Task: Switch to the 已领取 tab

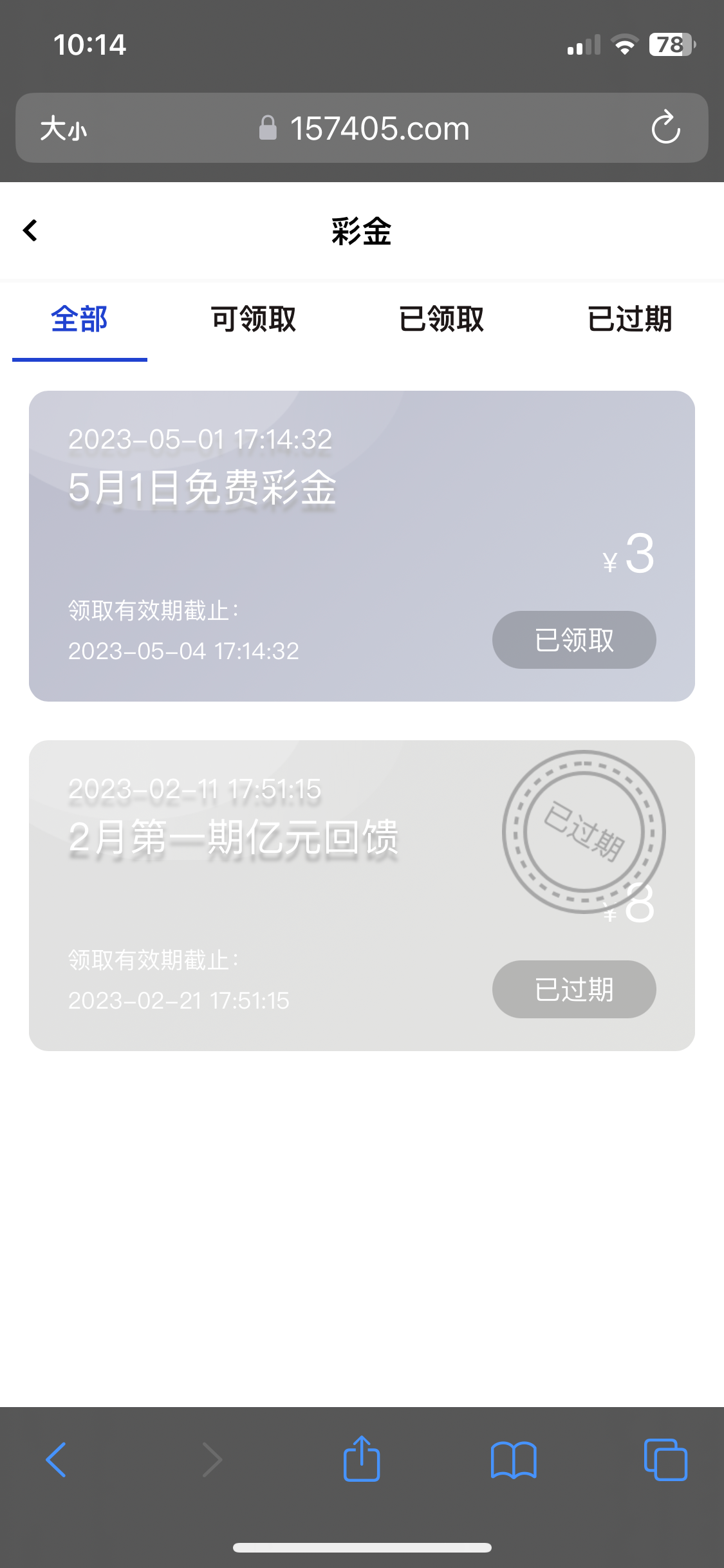Action: tap(441, 319)
